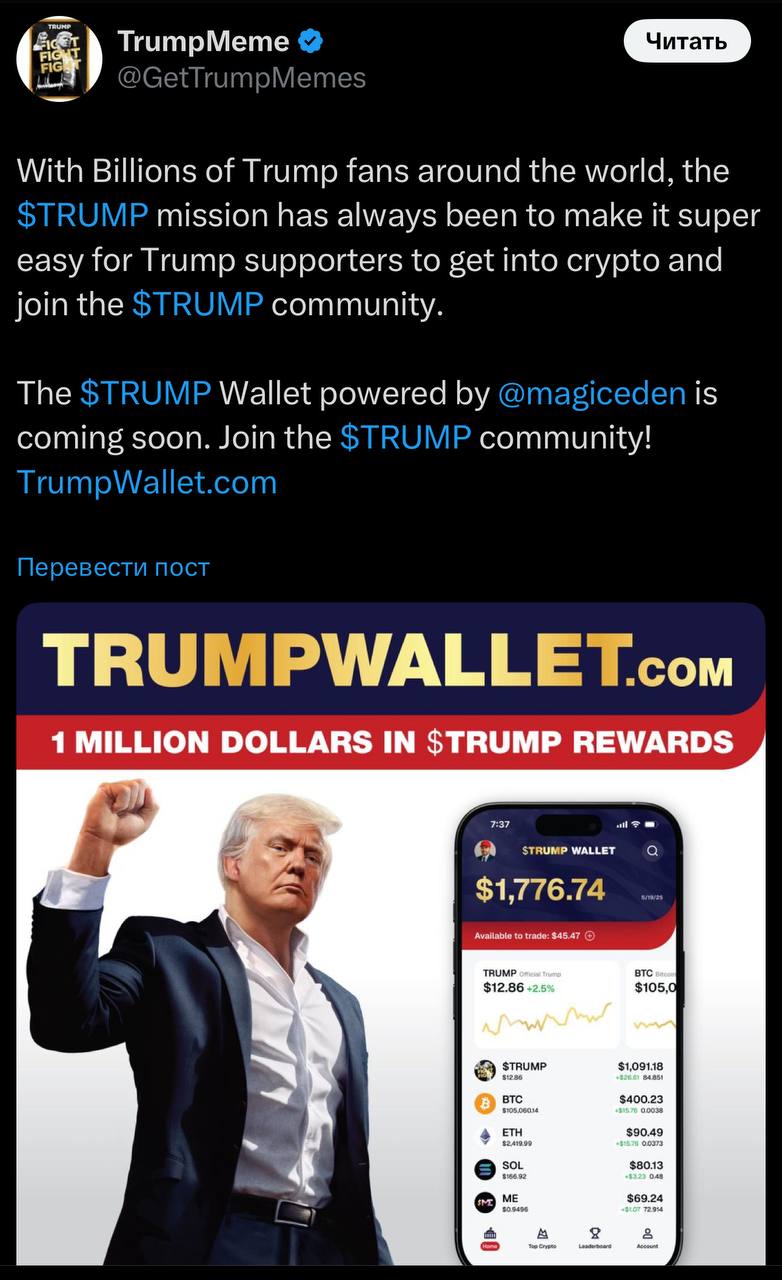Open TrumpMeme's profile avatar

tap(59, 59)
